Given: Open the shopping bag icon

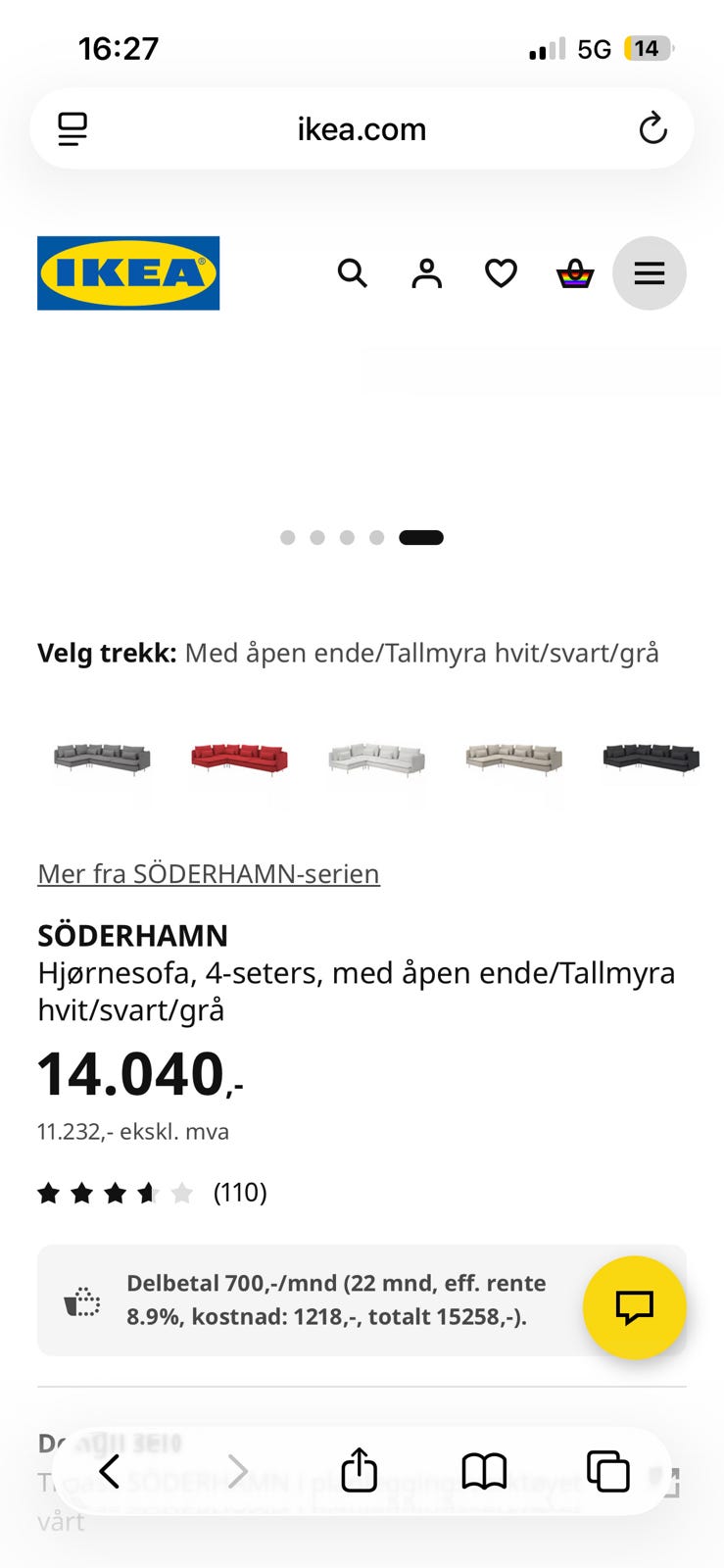Looking at the screenshot, I should tap(576, 273).
